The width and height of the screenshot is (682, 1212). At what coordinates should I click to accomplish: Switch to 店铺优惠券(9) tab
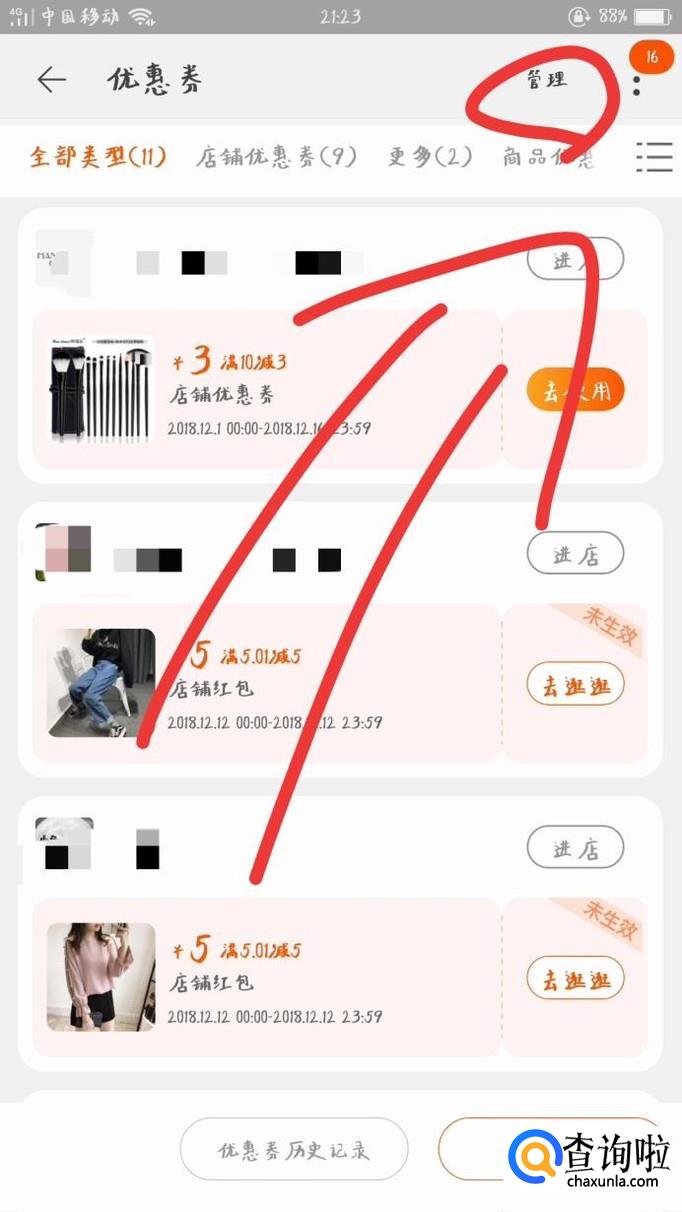click(276, 157)
